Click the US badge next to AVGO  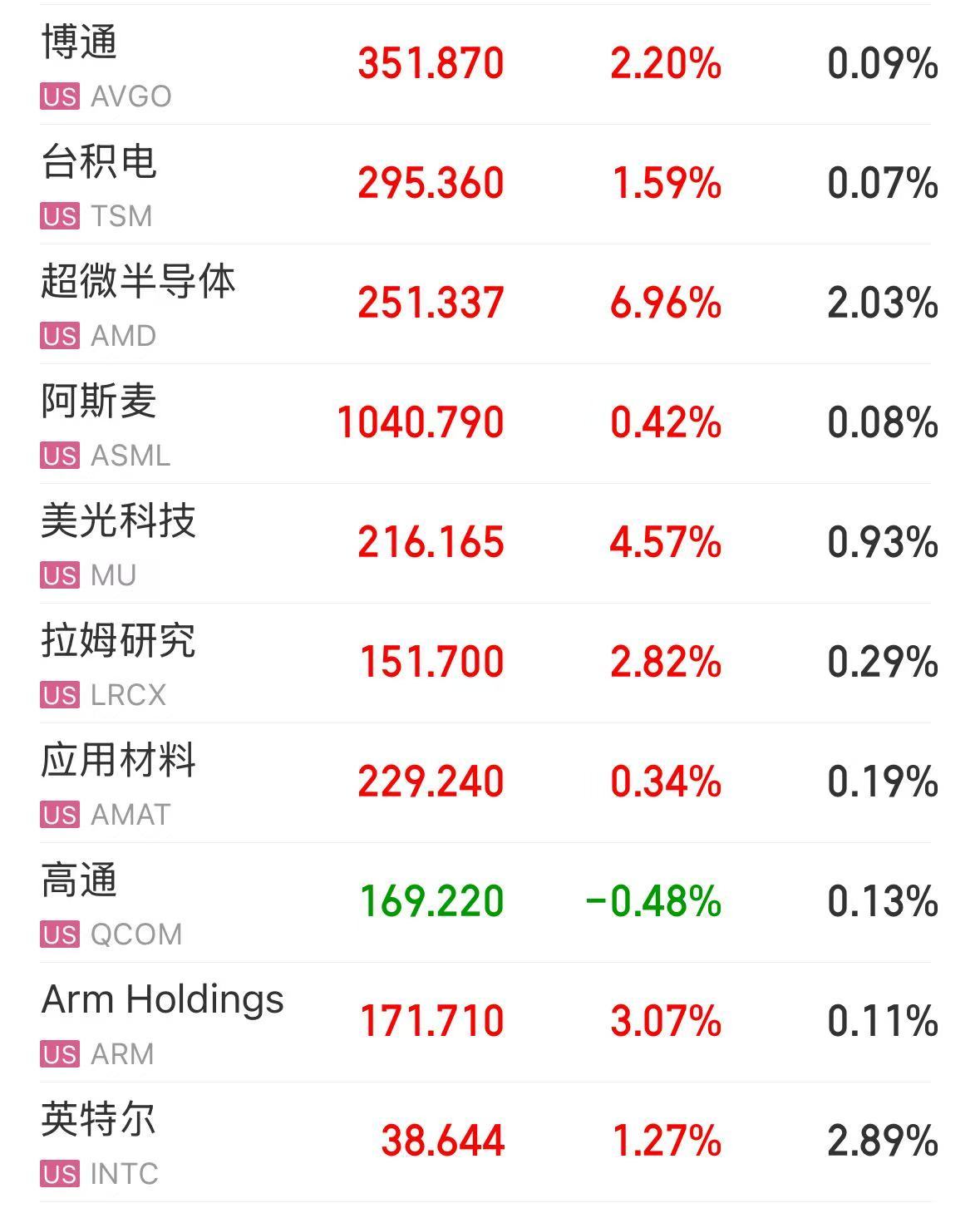click(x=57, y=97)
